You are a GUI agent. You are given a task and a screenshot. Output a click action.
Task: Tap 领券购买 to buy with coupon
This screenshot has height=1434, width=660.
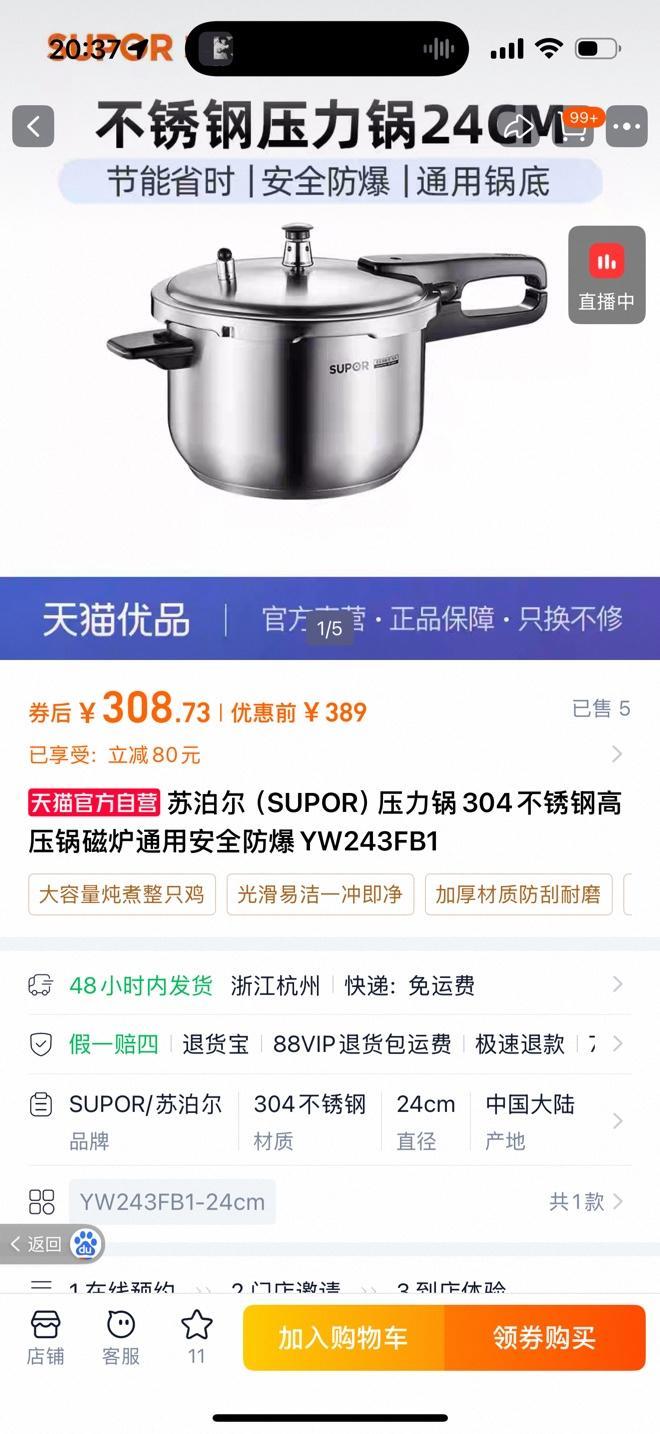click(545, 1337)
